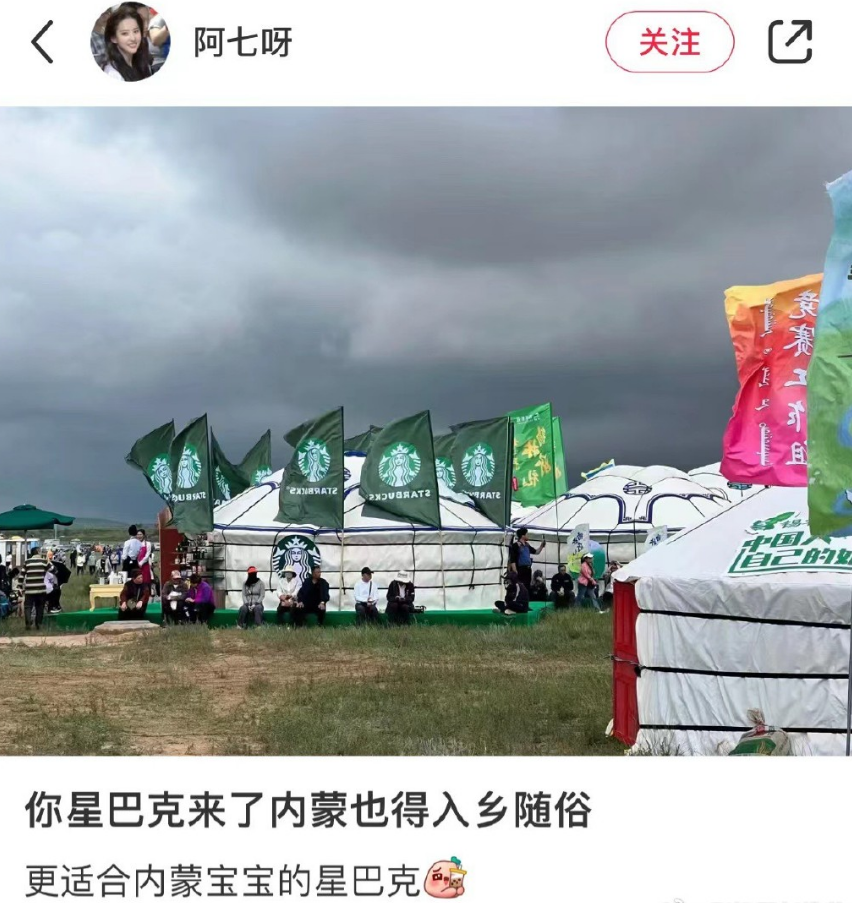Screen dimensions: 852x903
Task: Open the username 阿七呀 profile link
Action: 243,42
